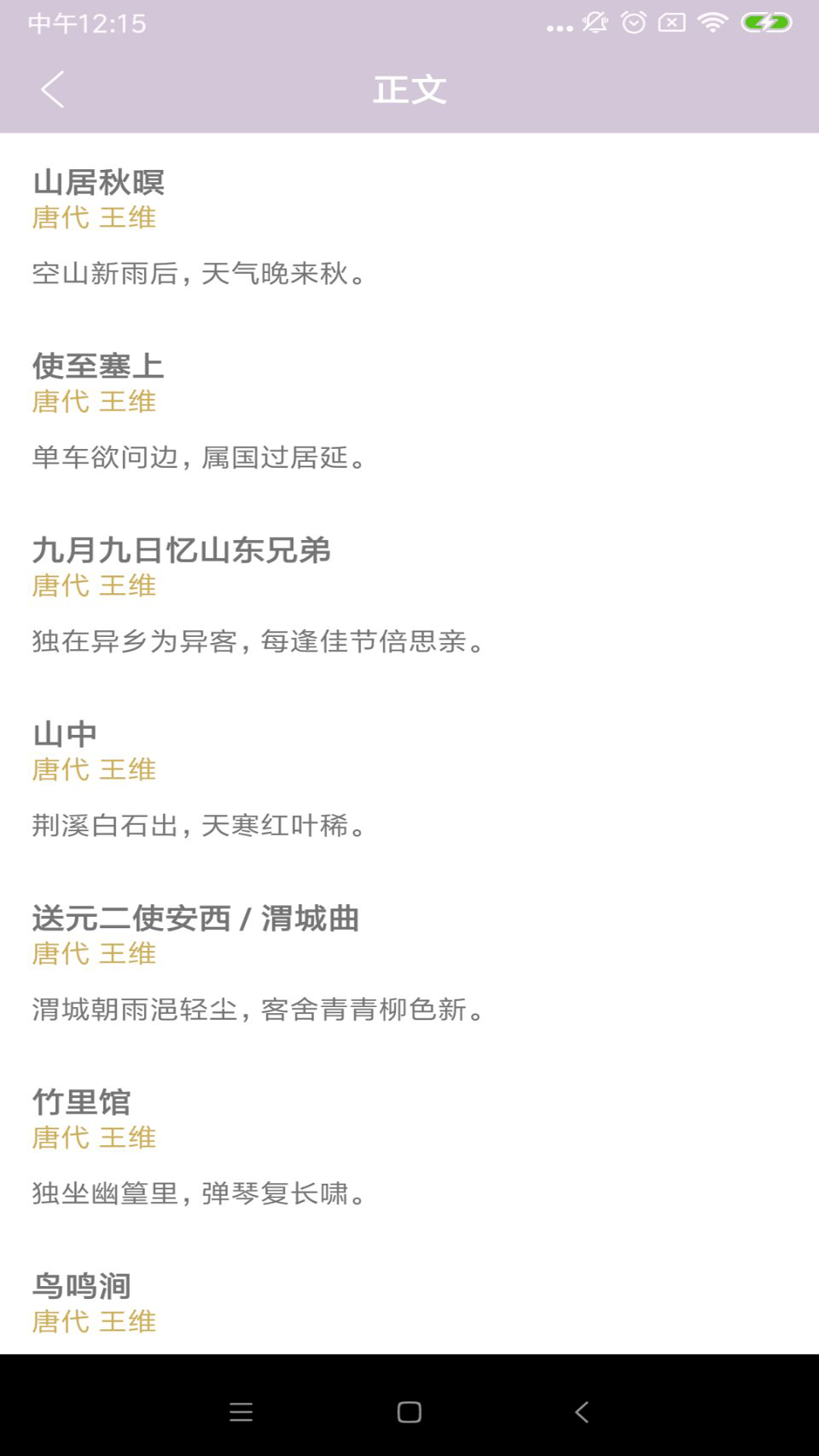Tap the back arrow on the title bar
819x1456 pixels.
point(52,90)
